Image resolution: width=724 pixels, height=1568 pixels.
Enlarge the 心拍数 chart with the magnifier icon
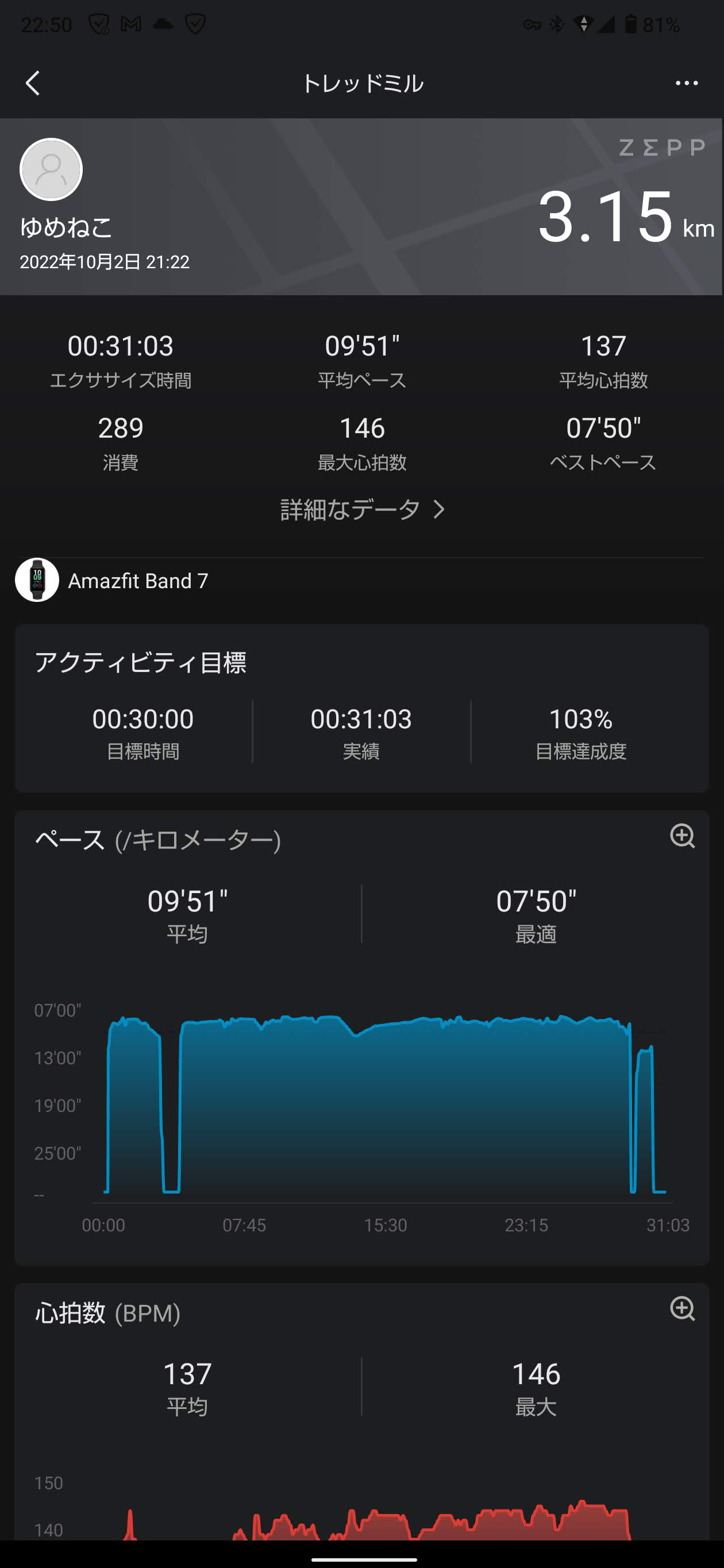(x=682, y=1308)
